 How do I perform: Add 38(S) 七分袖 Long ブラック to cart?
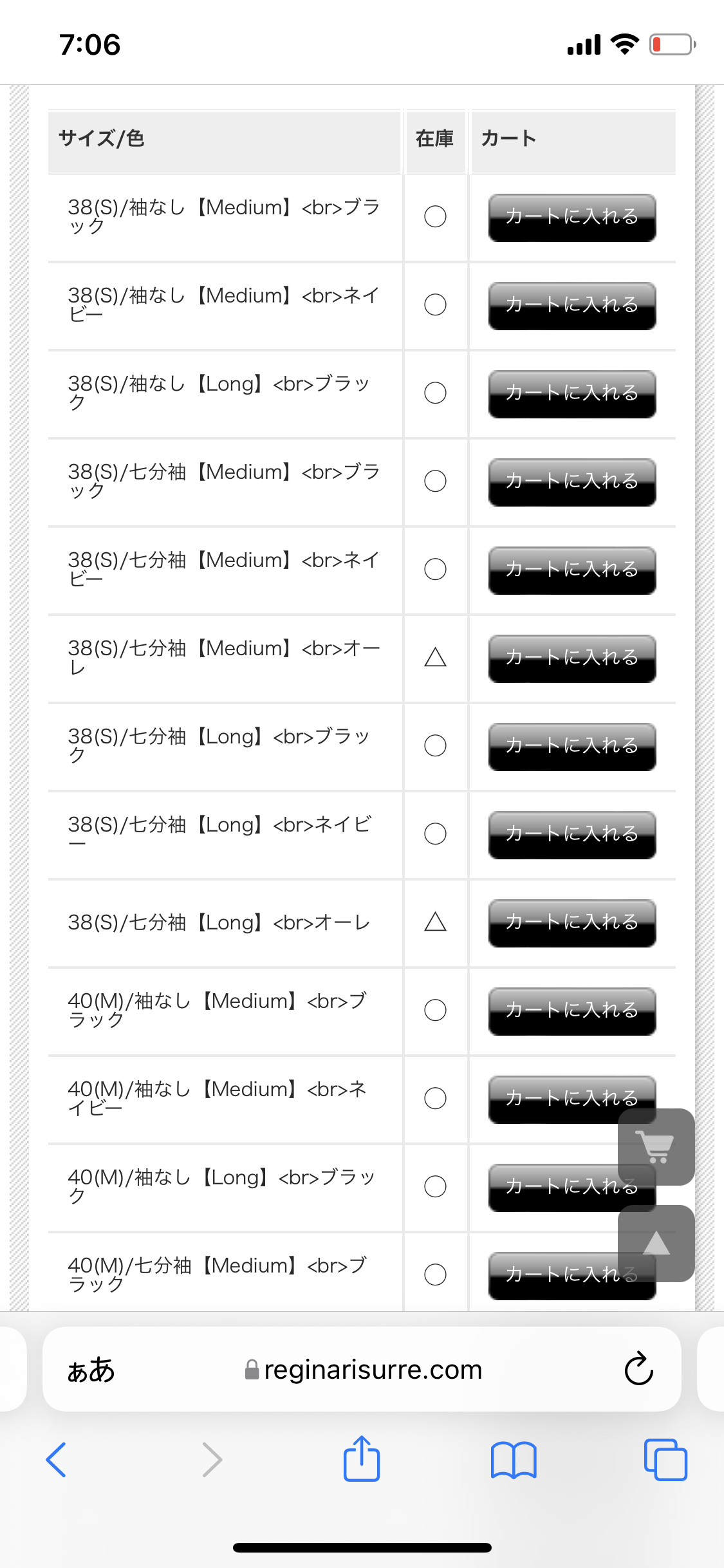[572, 747]
